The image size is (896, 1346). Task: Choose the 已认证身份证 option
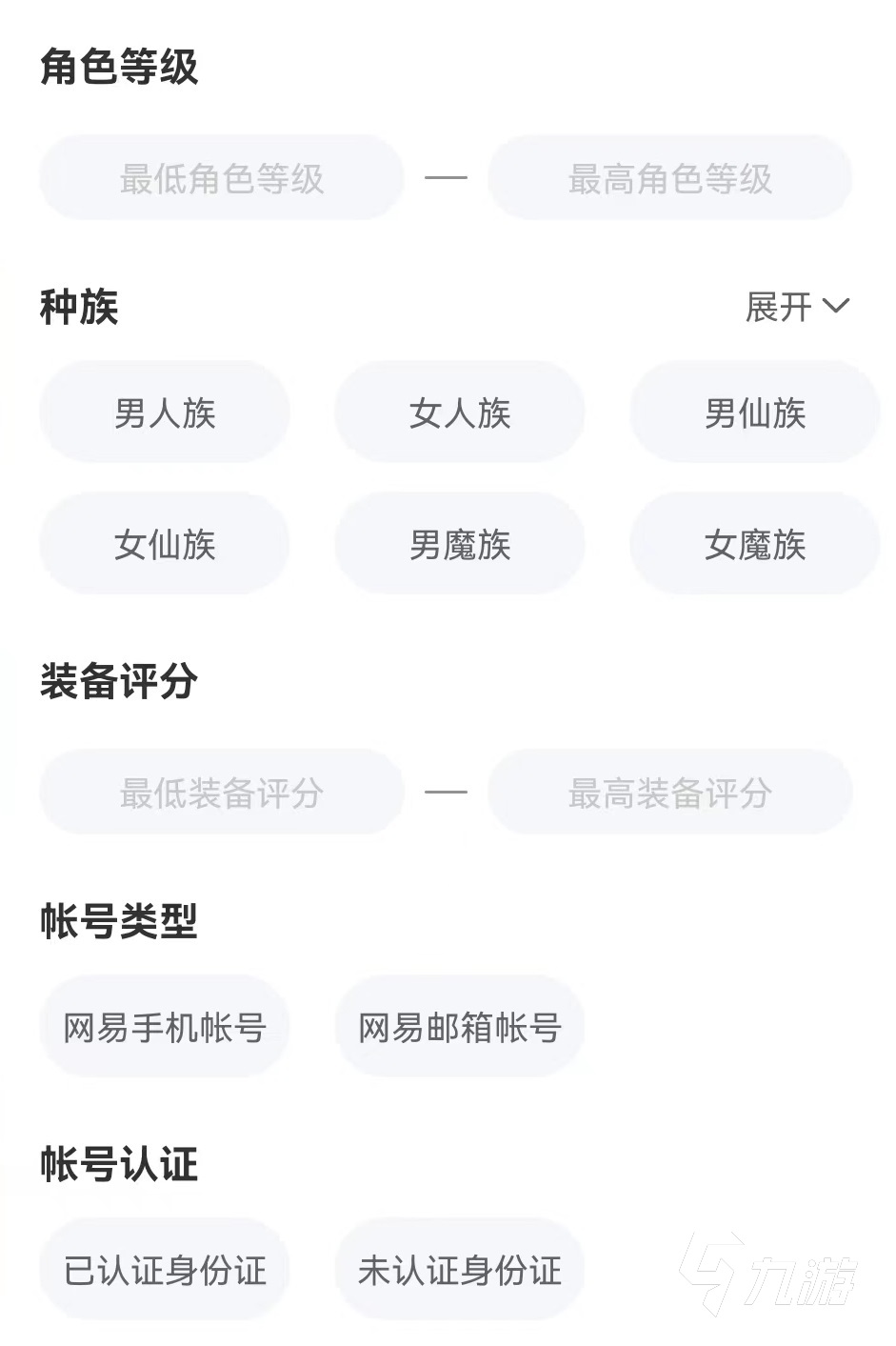pyautogui.click(x=165, y=1270)
